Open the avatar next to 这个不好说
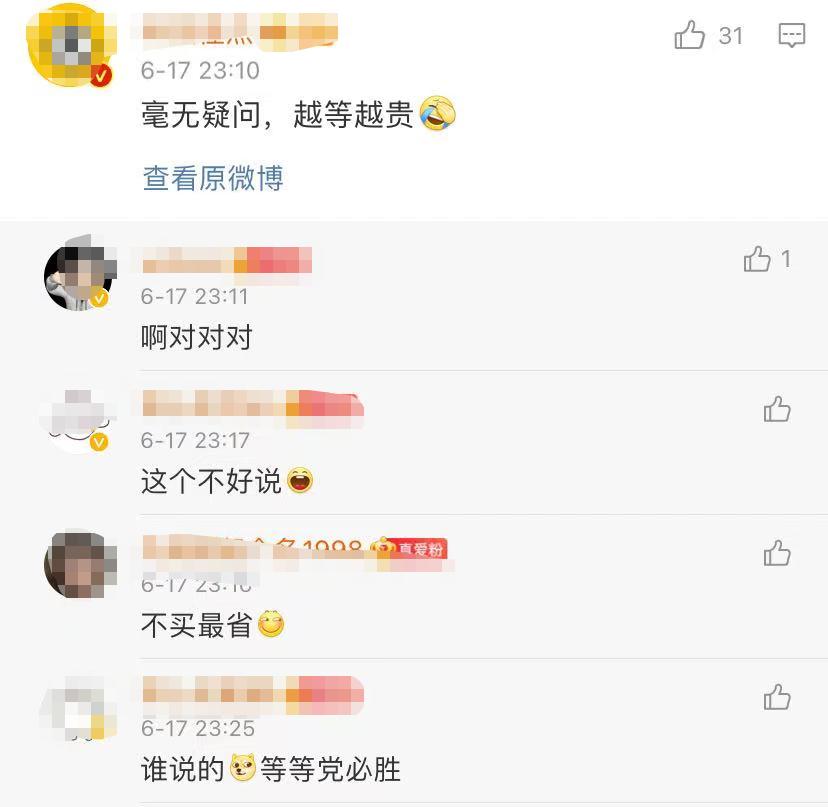Viewport: 828px width, 807px height. coord(77,418)
